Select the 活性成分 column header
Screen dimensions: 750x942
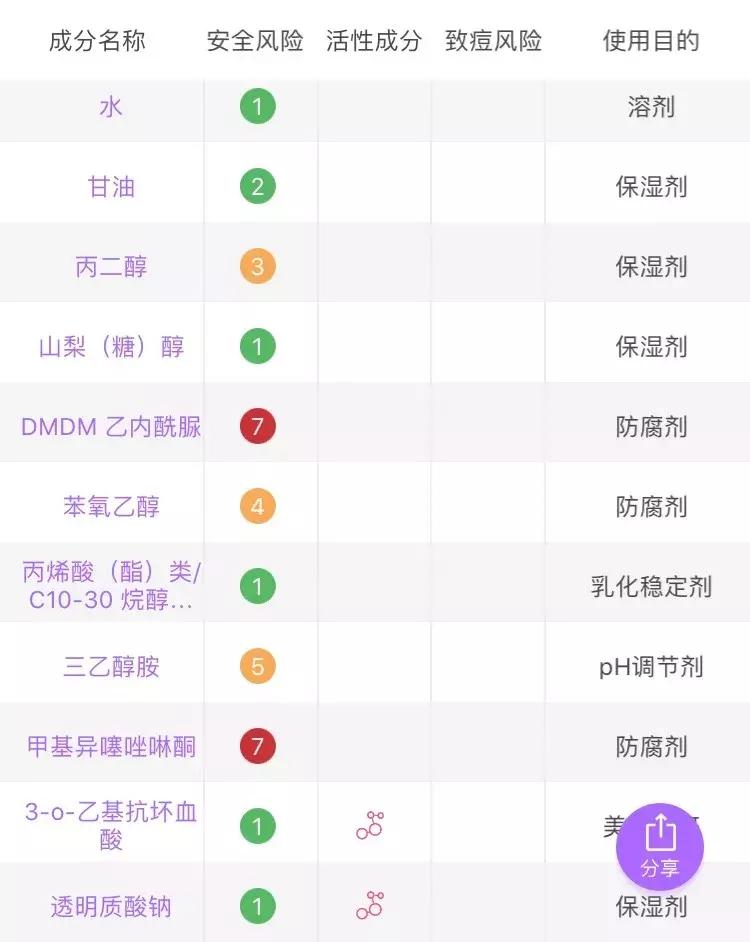coord(371,42)
